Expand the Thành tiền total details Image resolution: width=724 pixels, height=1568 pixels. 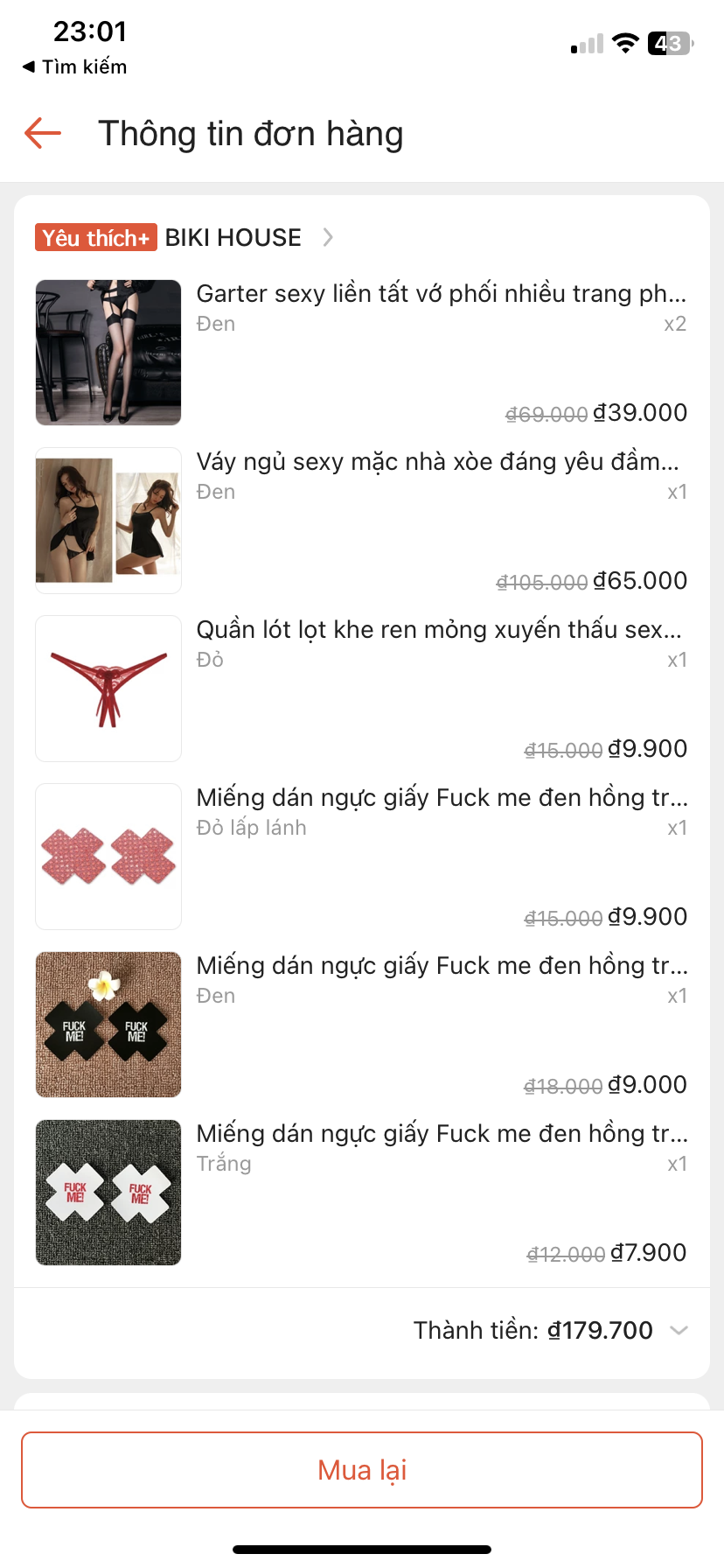tap(679, 1330)
